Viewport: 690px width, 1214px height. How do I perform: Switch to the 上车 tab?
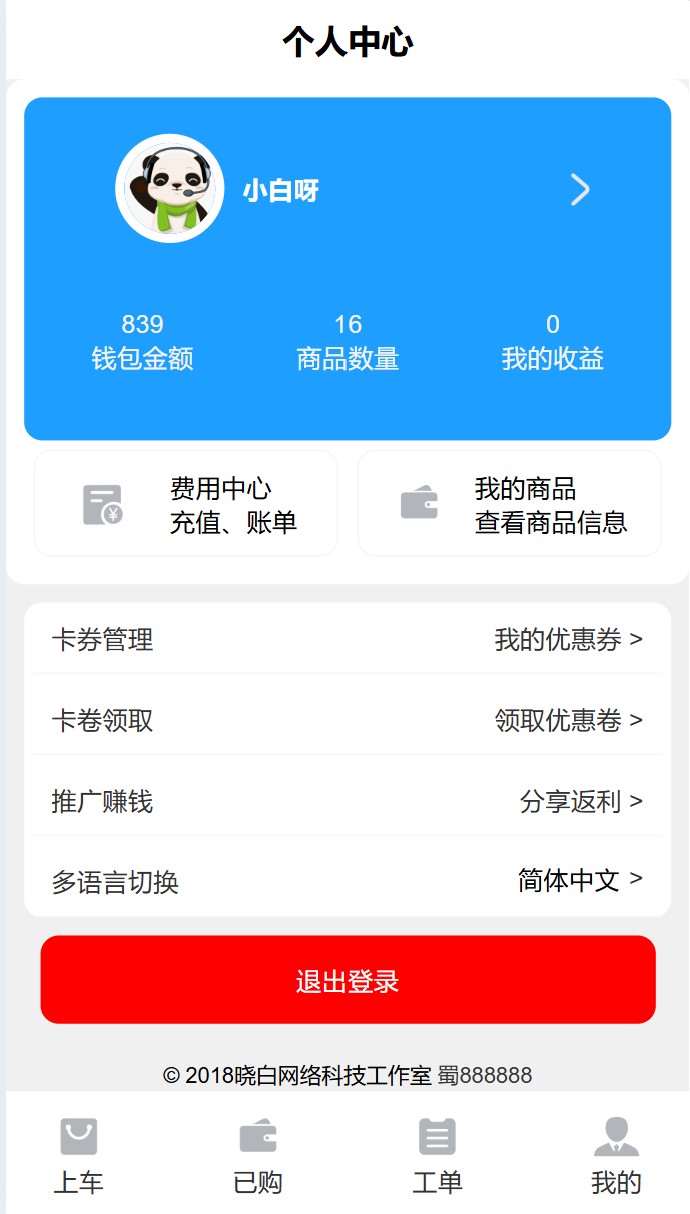click(79, 1156)
